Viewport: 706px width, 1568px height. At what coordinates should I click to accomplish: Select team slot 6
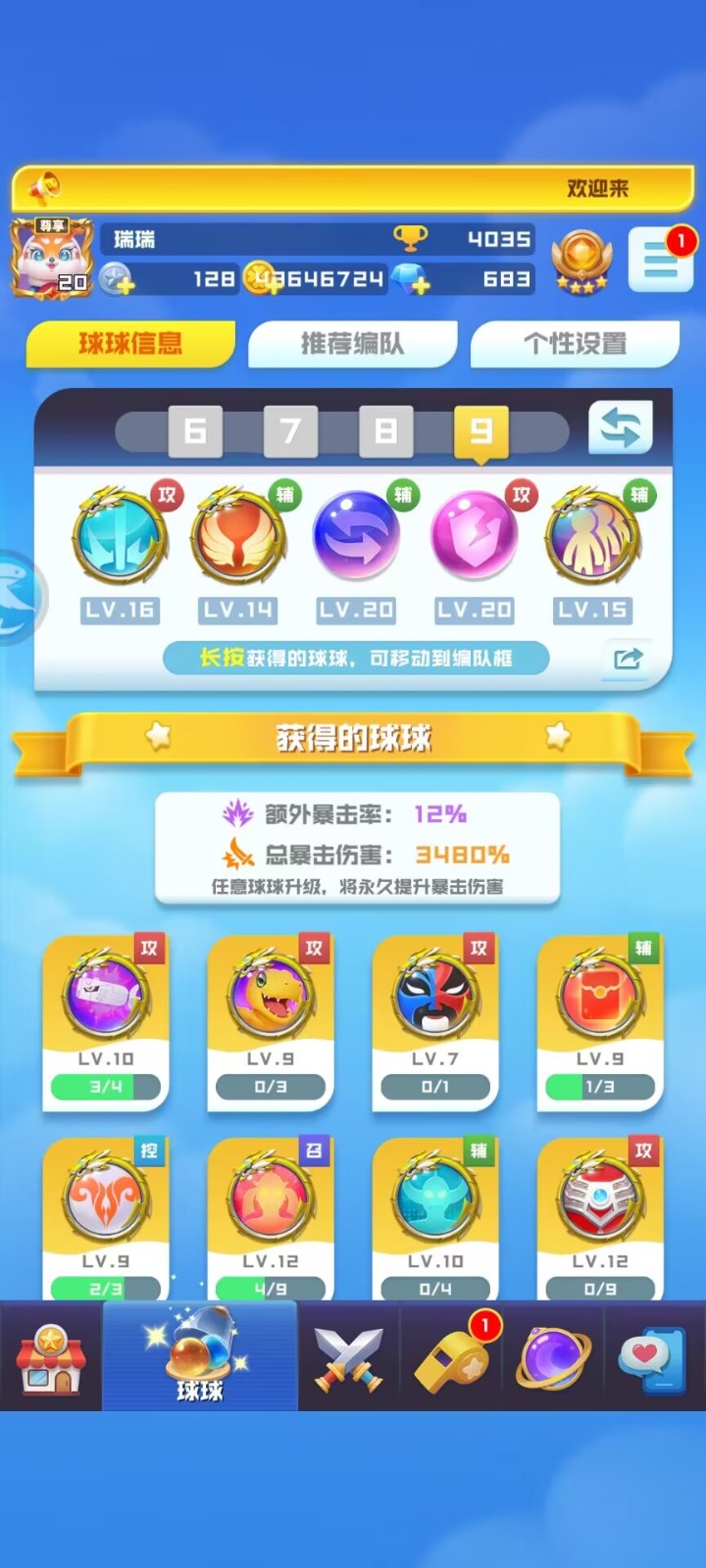pyautogui.click(x=195, y=431)
